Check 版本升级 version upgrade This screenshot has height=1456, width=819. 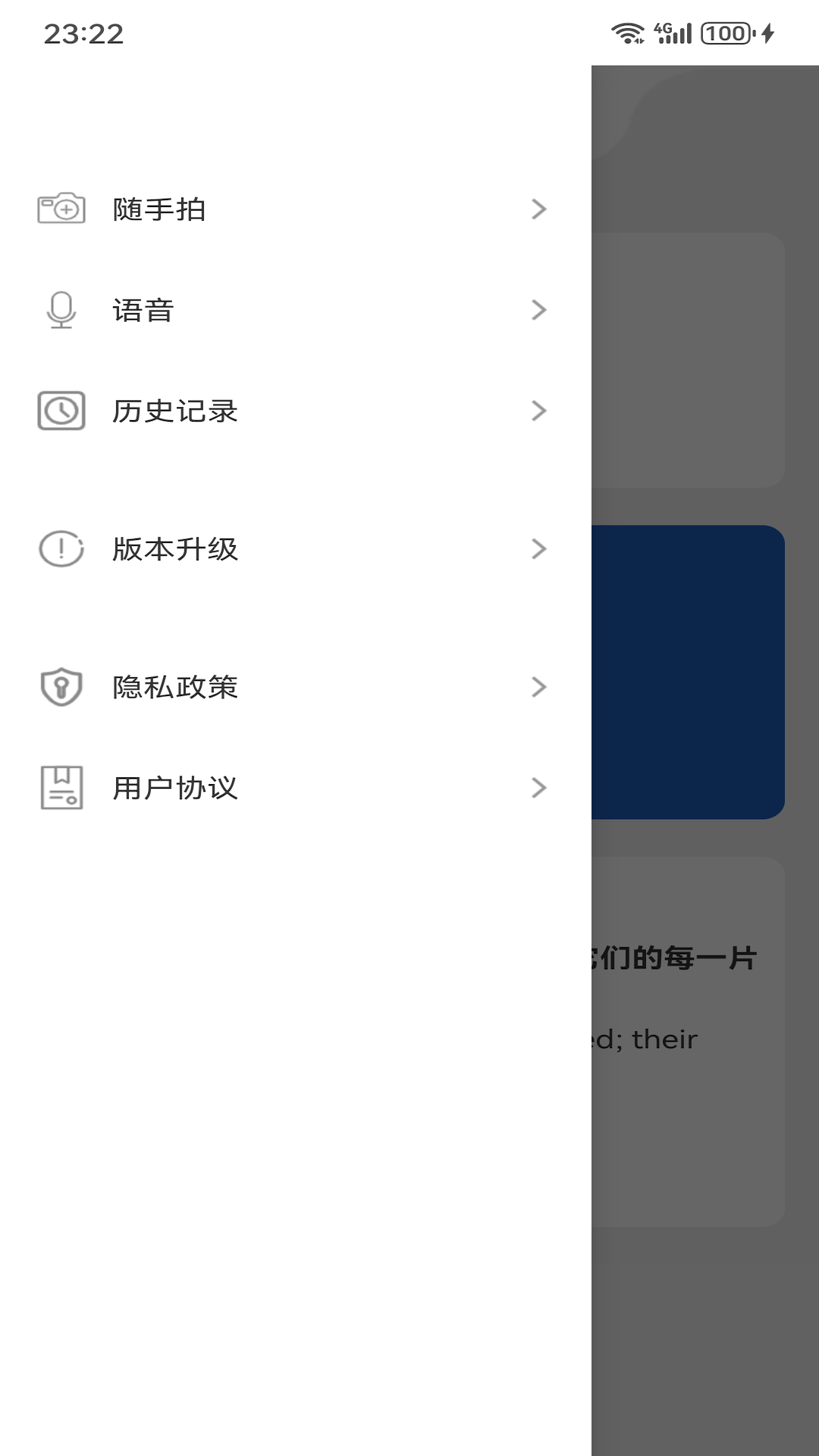296,549
